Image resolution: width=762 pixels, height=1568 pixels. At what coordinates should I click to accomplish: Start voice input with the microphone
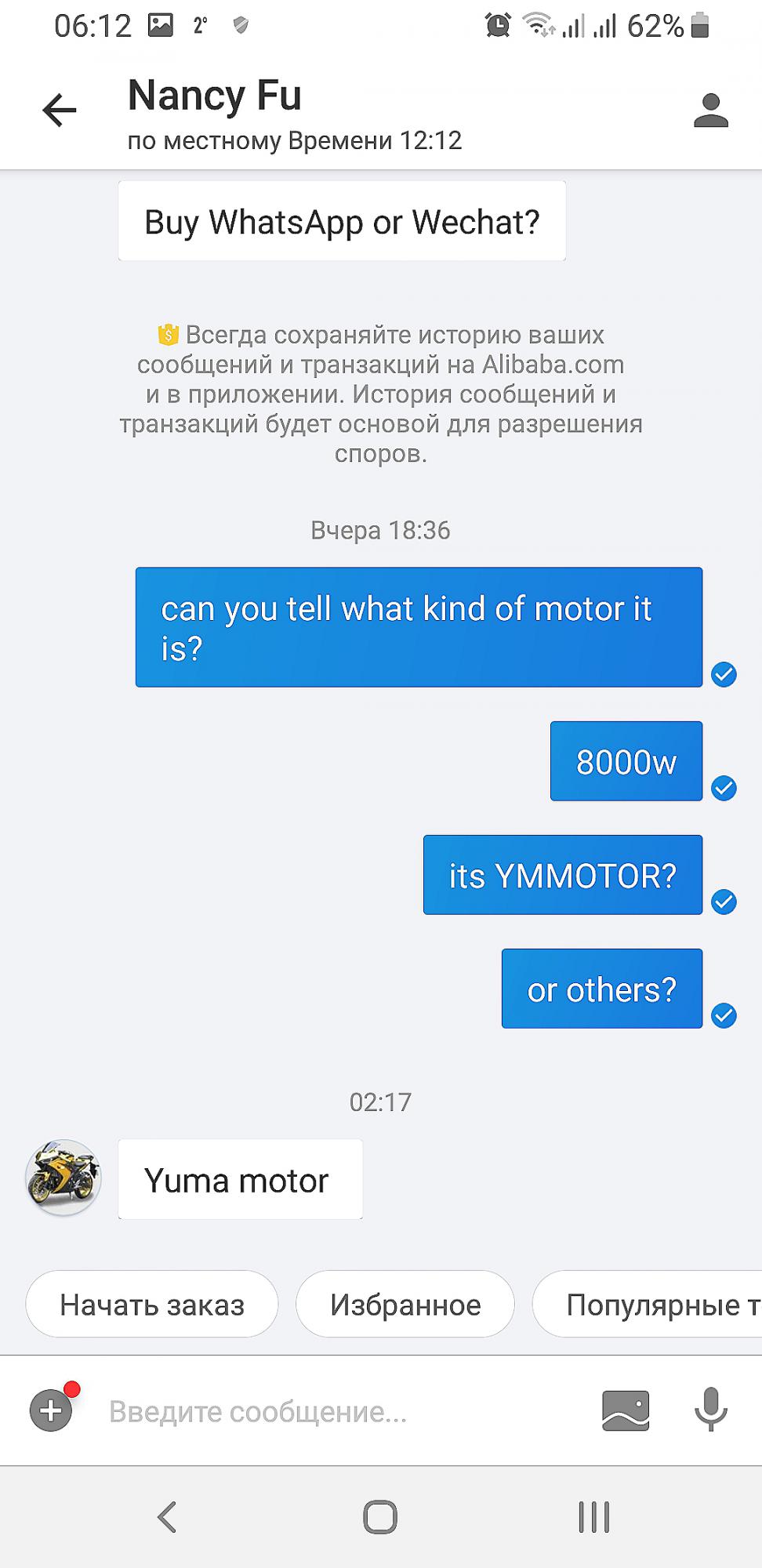[711, 1410]
